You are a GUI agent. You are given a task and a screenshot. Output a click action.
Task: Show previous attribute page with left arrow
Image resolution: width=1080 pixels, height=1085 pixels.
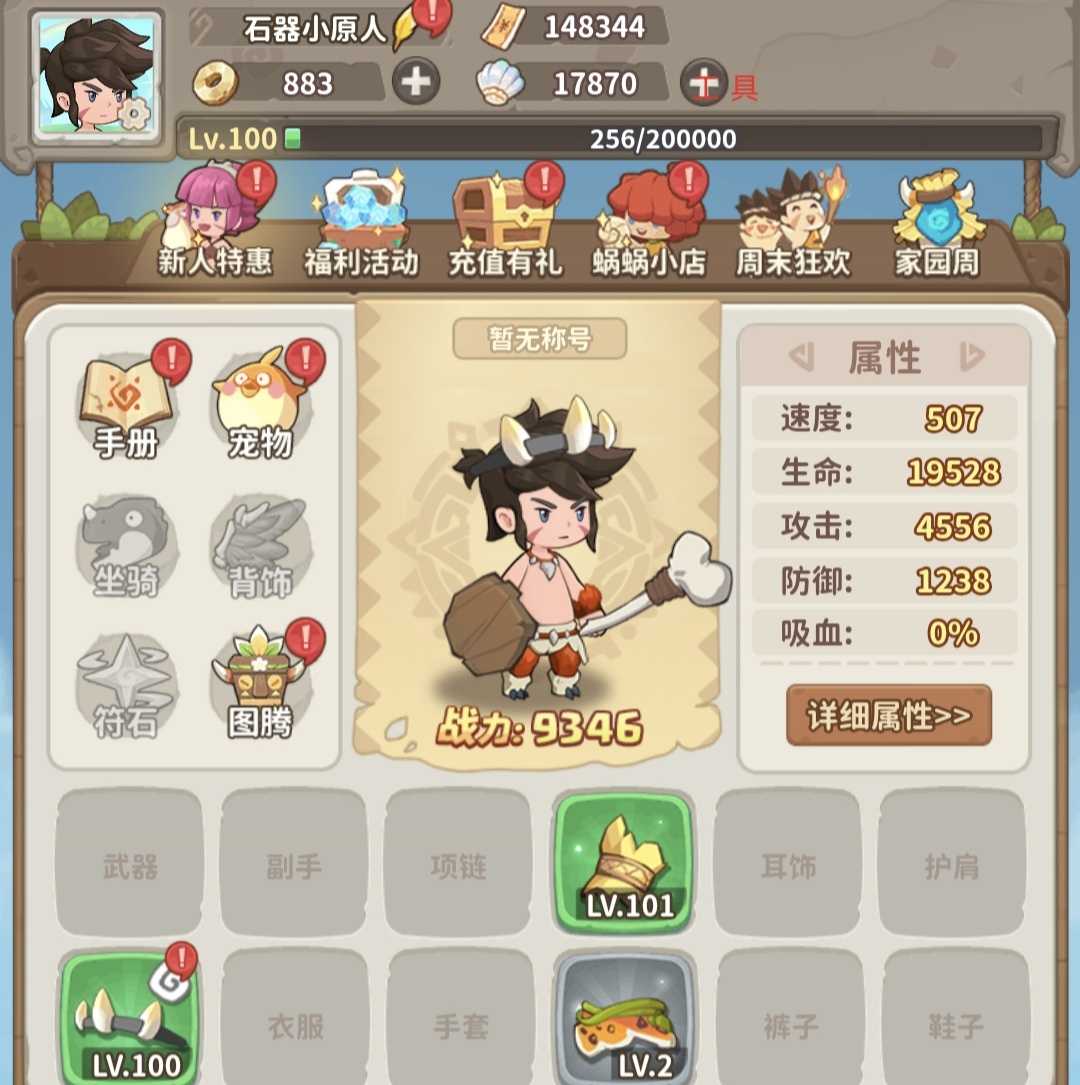(802, 356)
